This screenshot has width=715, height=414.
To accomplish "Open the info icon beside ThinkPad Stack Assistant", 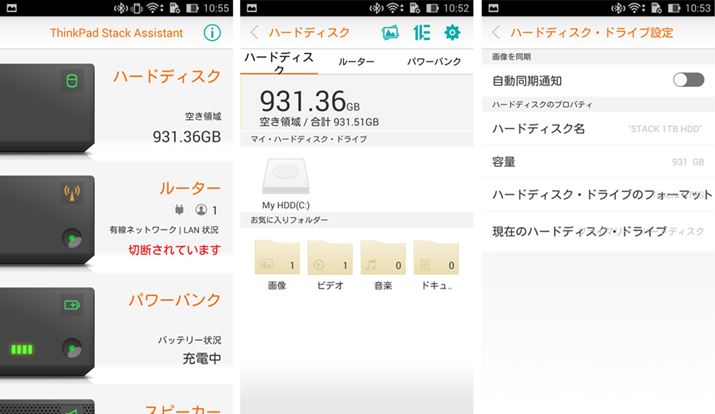I will pyautogui.click(x=211, y=32).
